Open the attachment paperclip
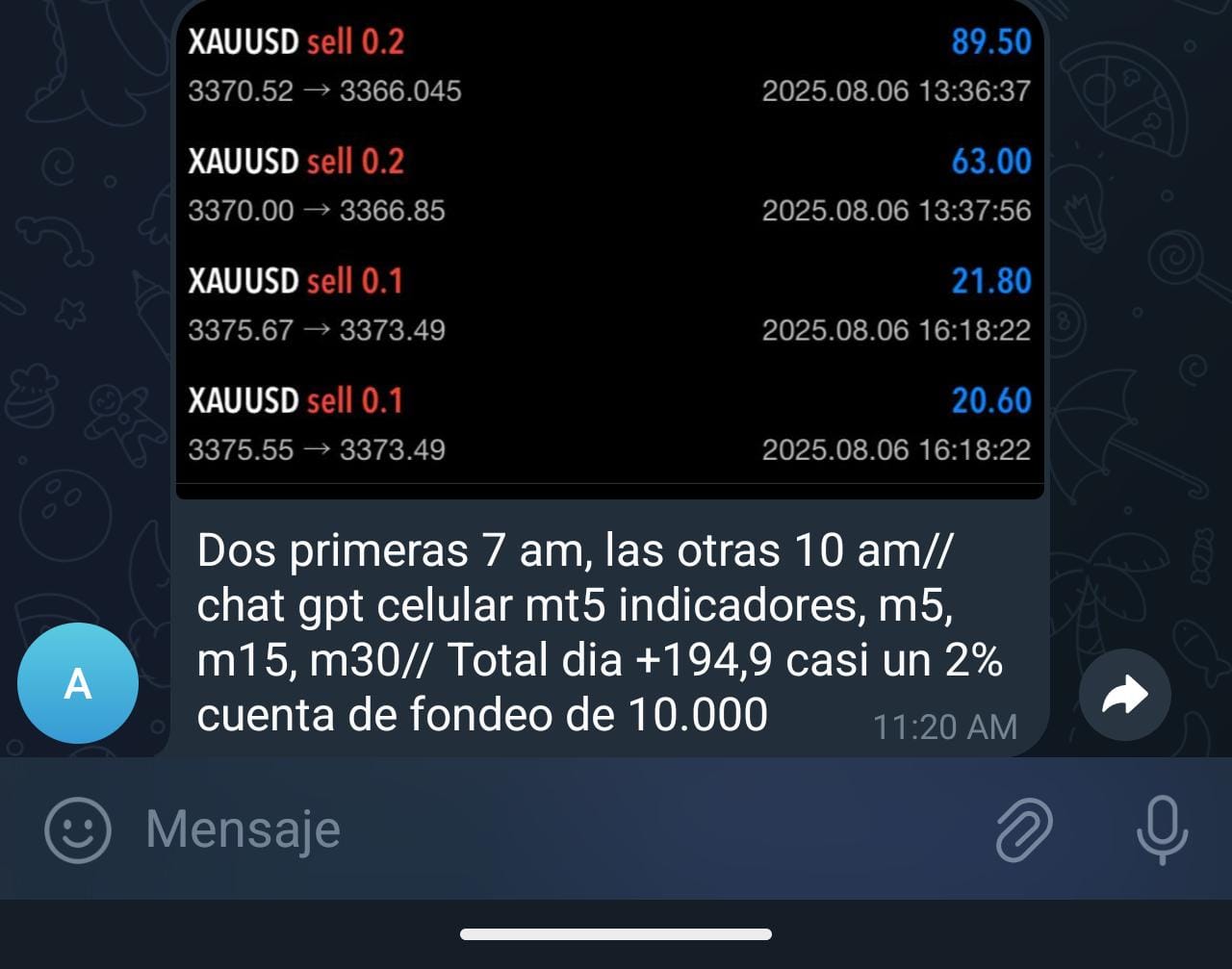The width and height of the screenshot is (1232, 969). (1024, 829)
